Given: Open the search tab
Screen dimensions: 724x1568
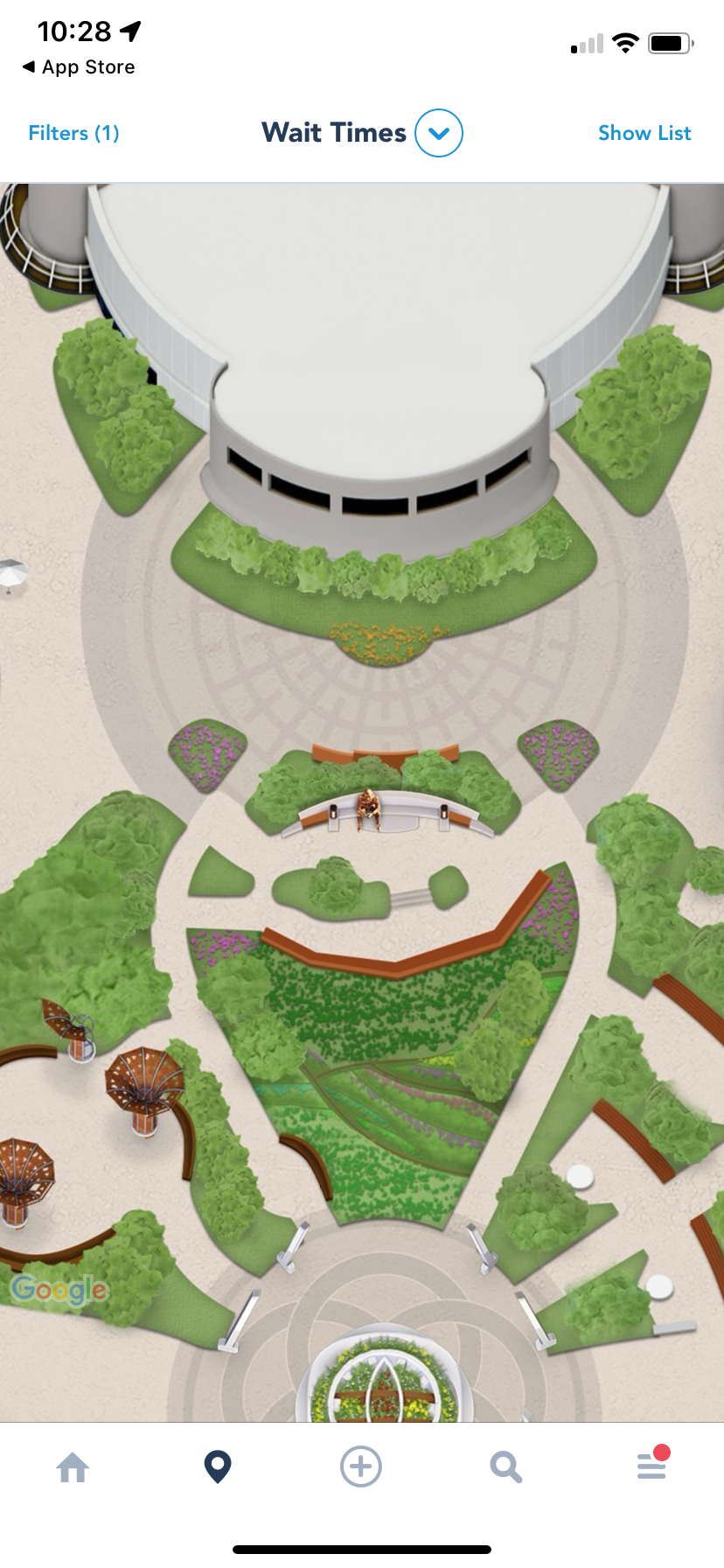Looking at the screenshot, I should tap(505, 1467).
